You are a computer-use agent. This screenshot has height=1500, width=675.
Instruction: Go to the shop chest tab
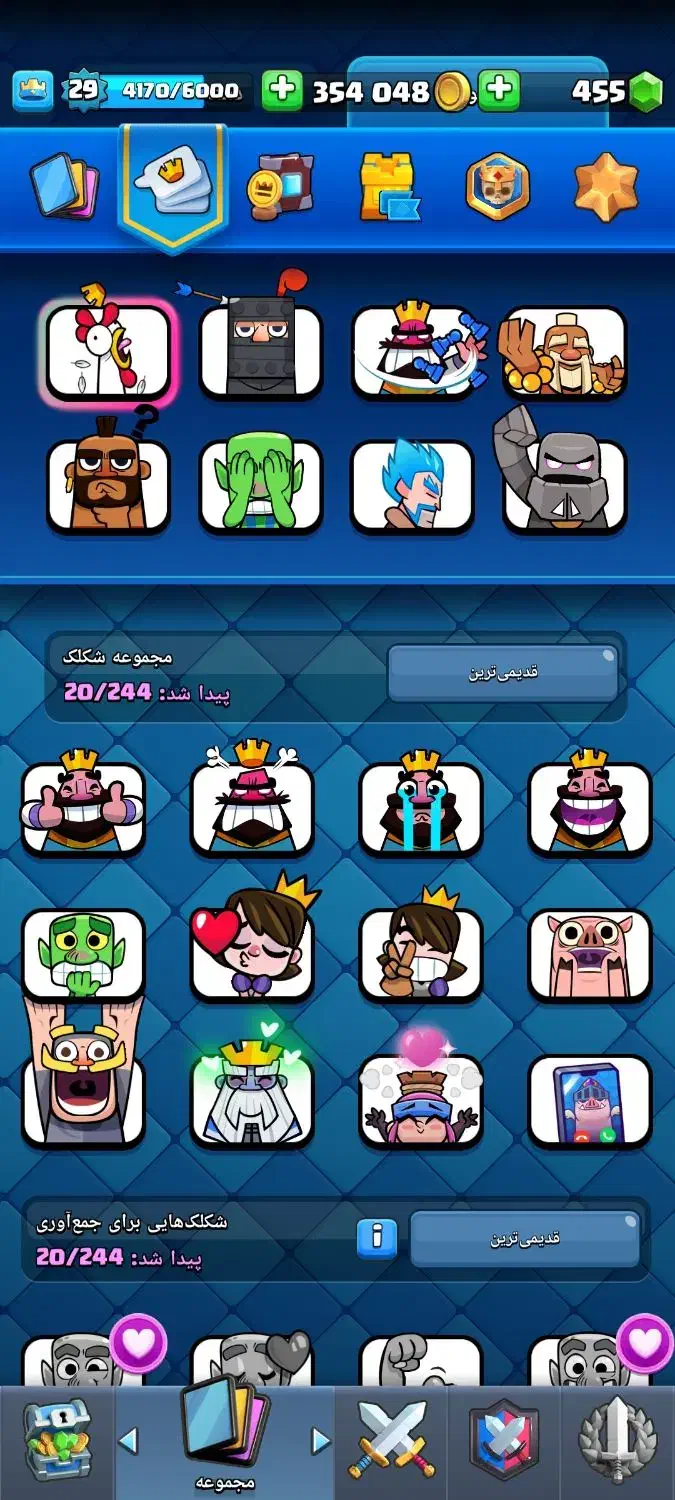tap(57, 1440)
